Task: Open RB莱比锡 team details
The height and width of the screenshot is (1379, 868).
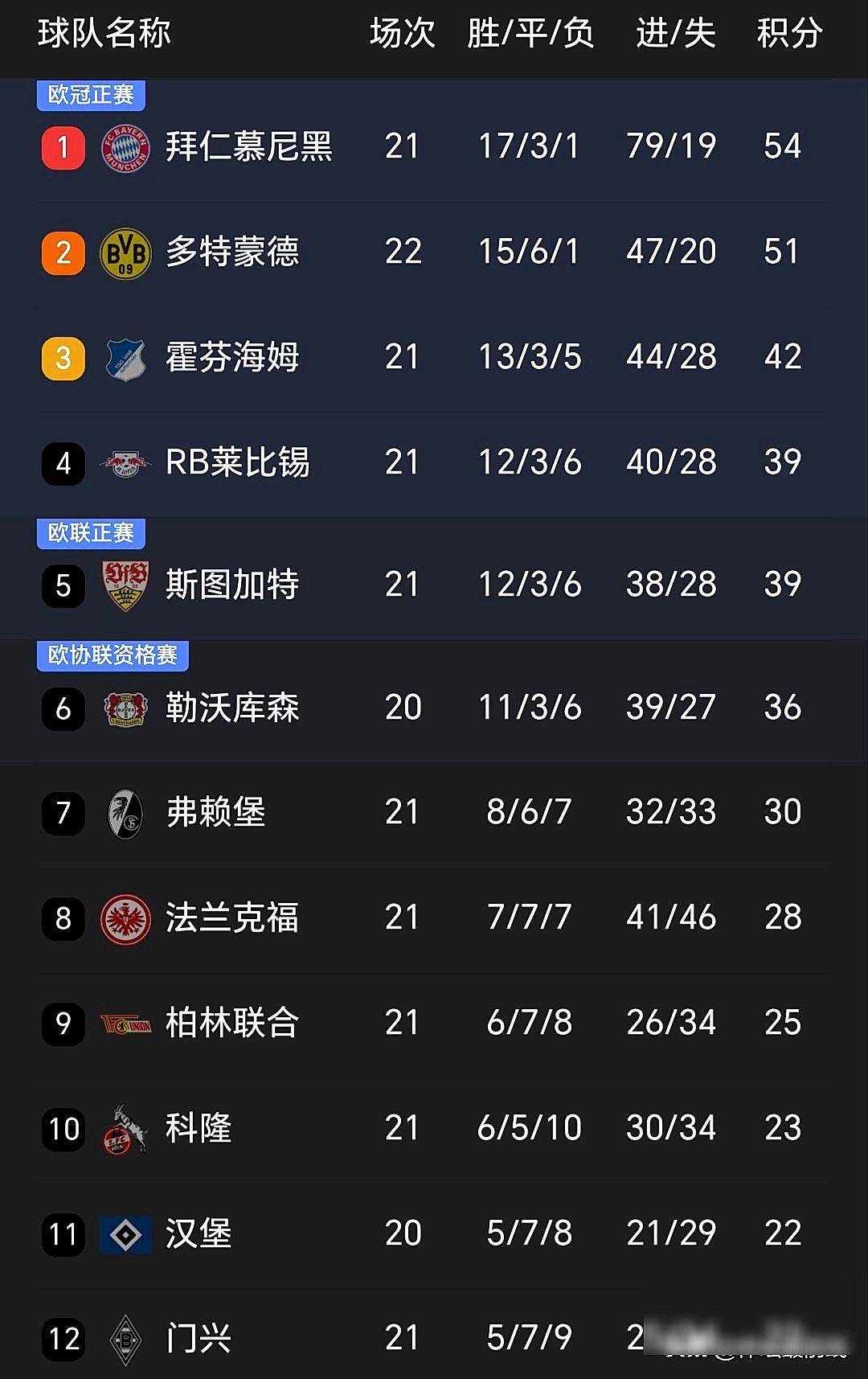Action: (x=237, y=462)
